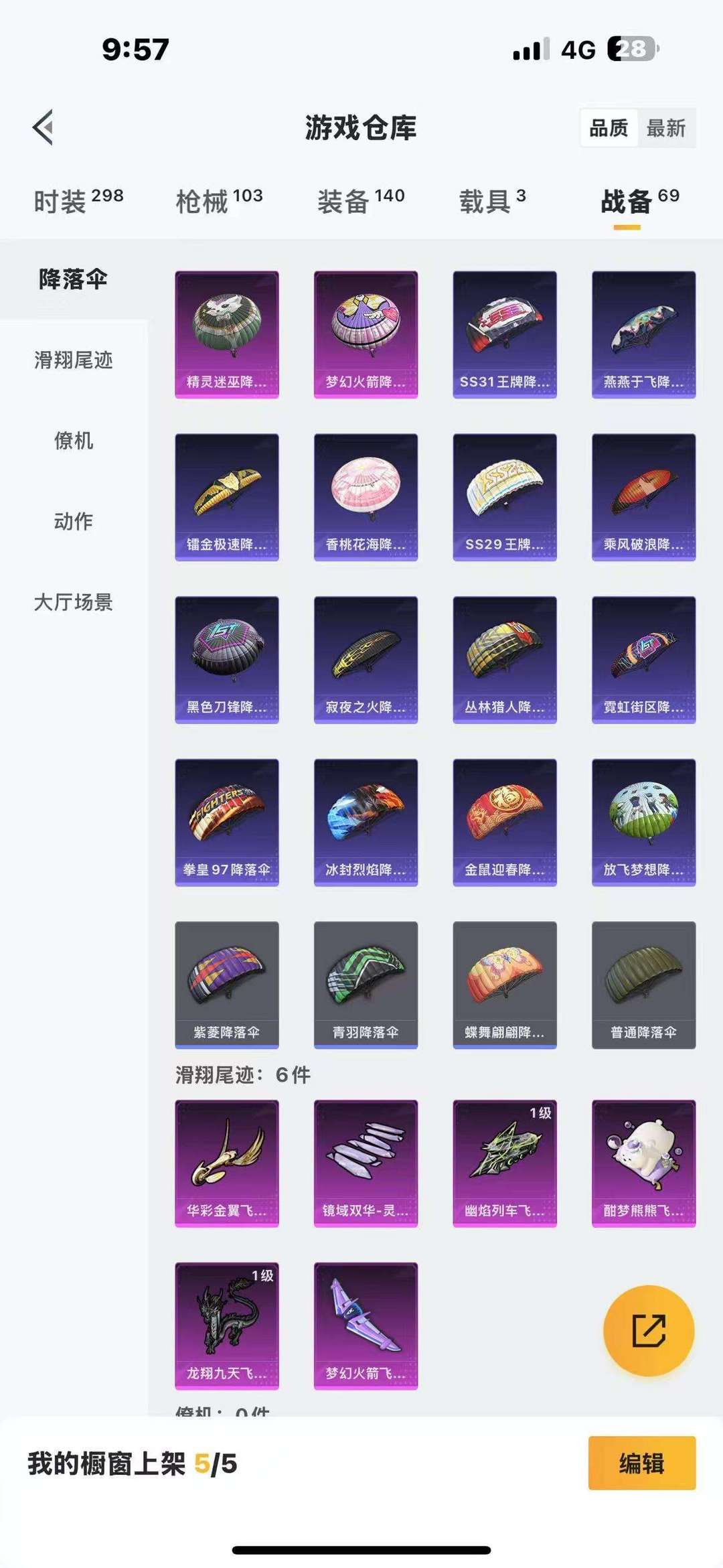Open the 枪械 tab

[x=219, y=200]
